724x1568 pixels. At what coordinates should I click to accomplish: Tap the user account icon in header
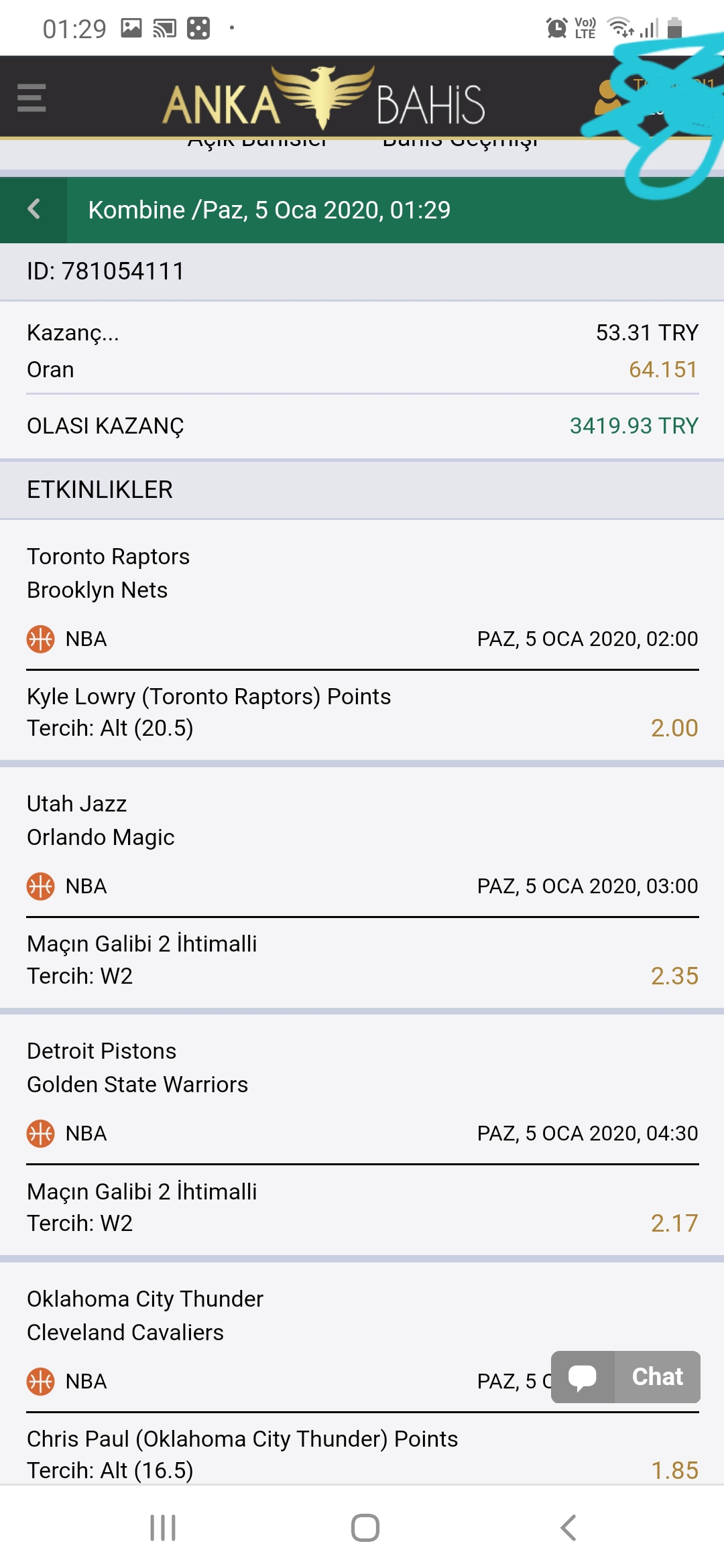607,98
